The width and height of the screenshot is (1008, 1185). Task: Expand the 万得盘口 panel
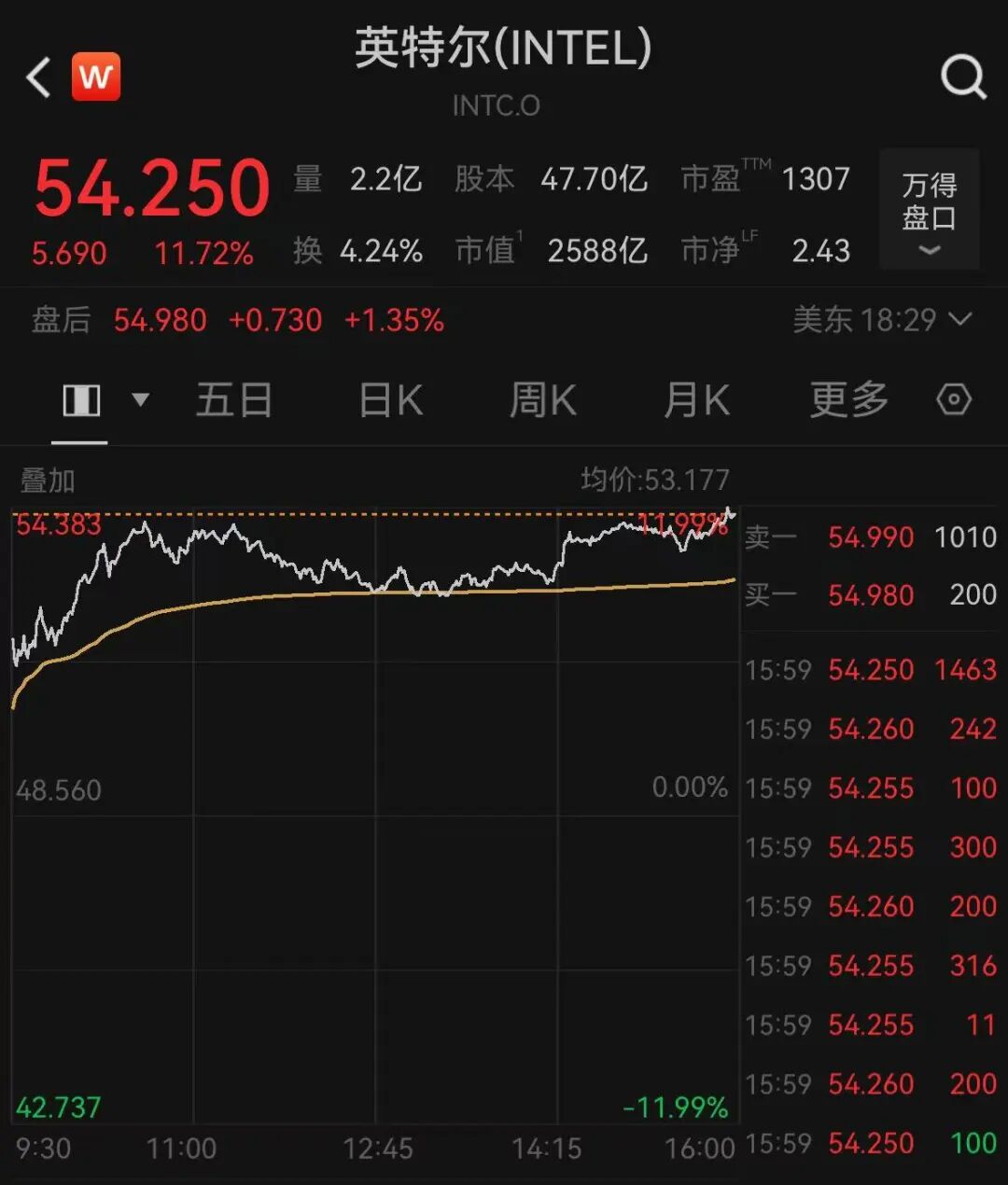coord(929,210)
